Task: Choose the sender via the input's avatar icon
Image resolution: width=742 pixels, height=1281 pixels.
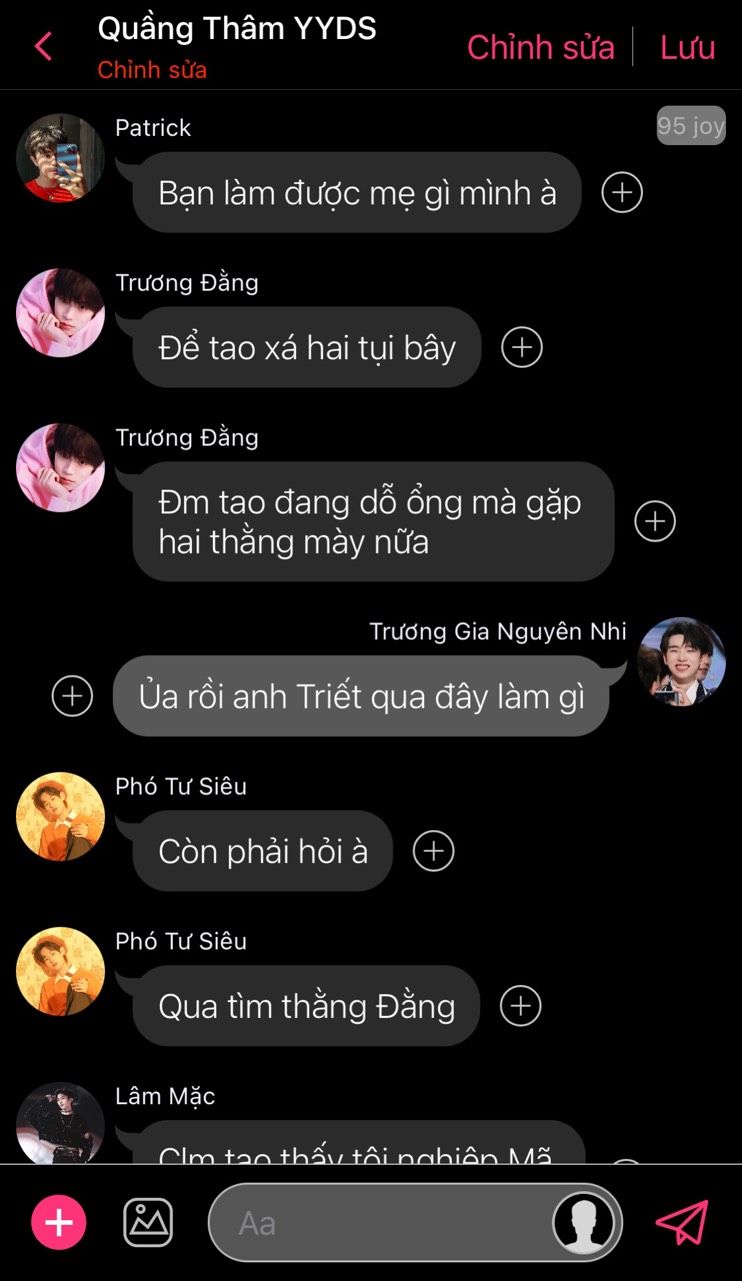Action: [584, 1222]
